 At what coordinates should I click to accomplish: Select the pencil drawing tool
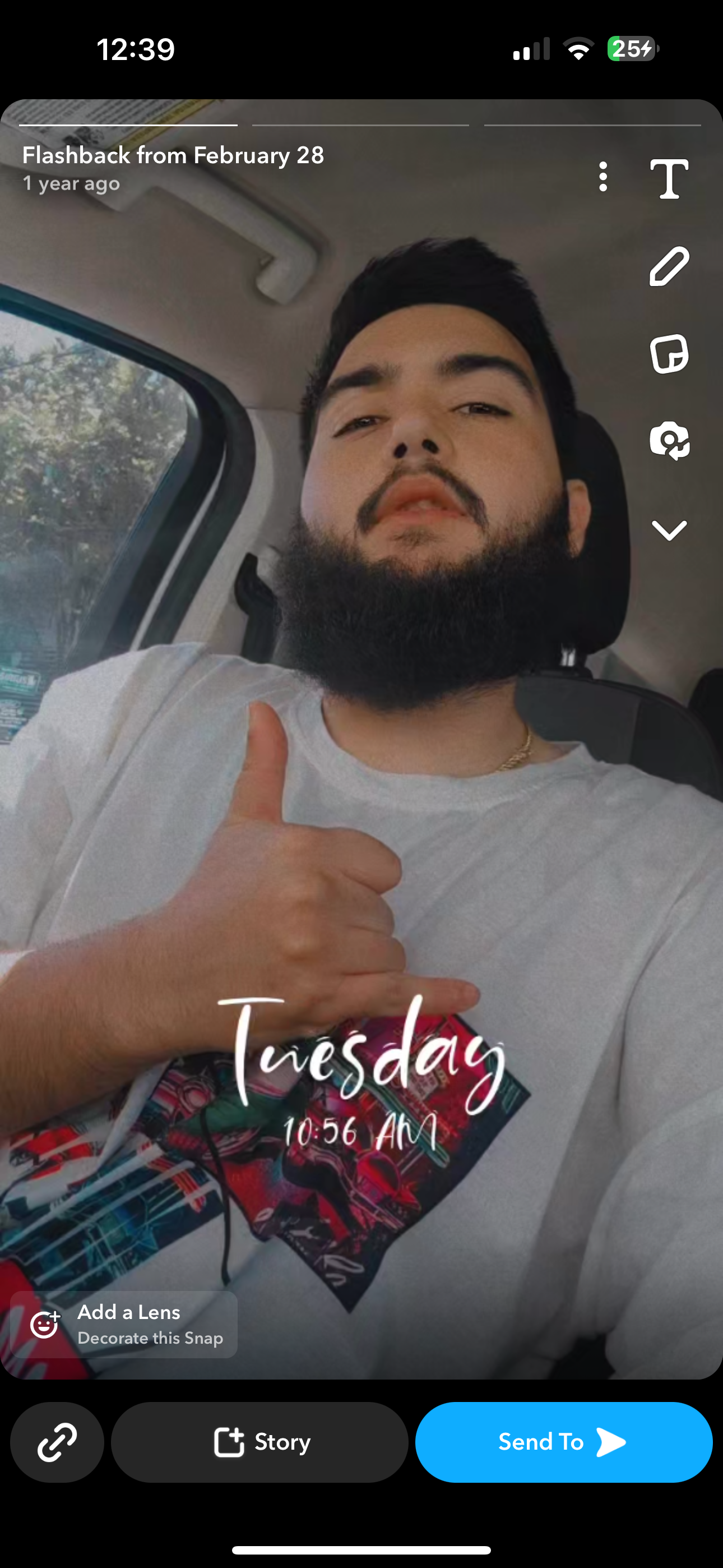click(669, 266)
